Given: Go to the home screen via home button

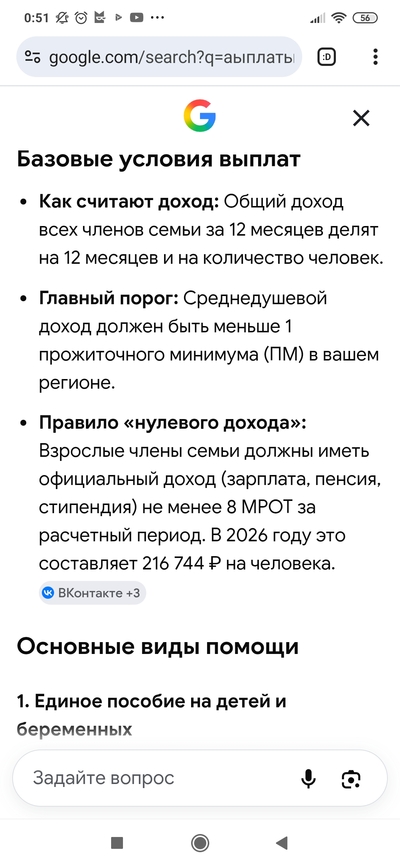Looking at the screenshot, I should [x=200, y=843].
